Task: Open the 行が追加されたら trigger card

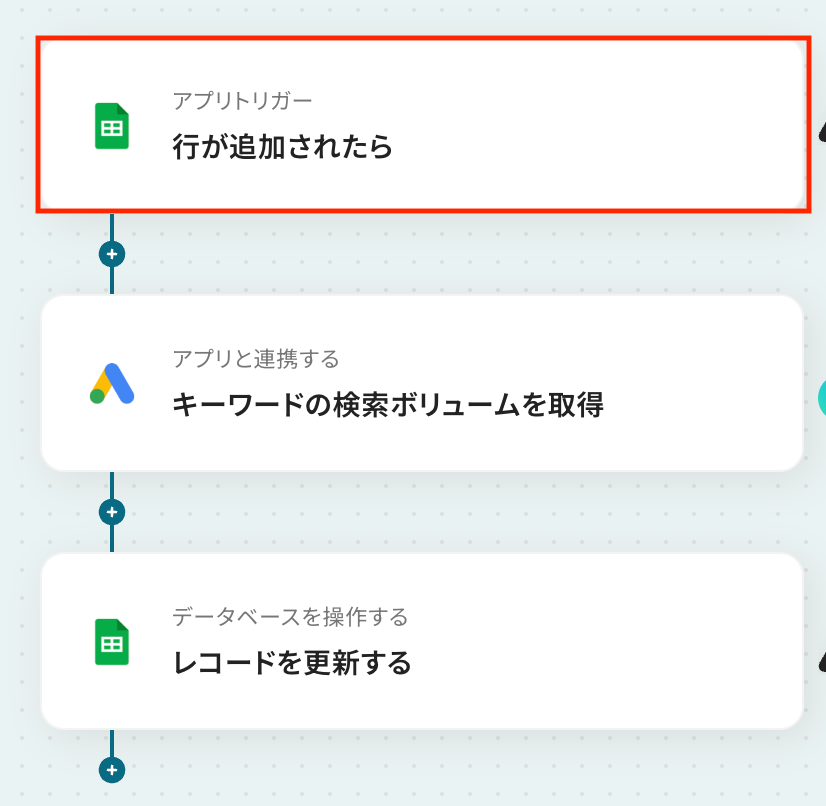Action: pos(421,125)
